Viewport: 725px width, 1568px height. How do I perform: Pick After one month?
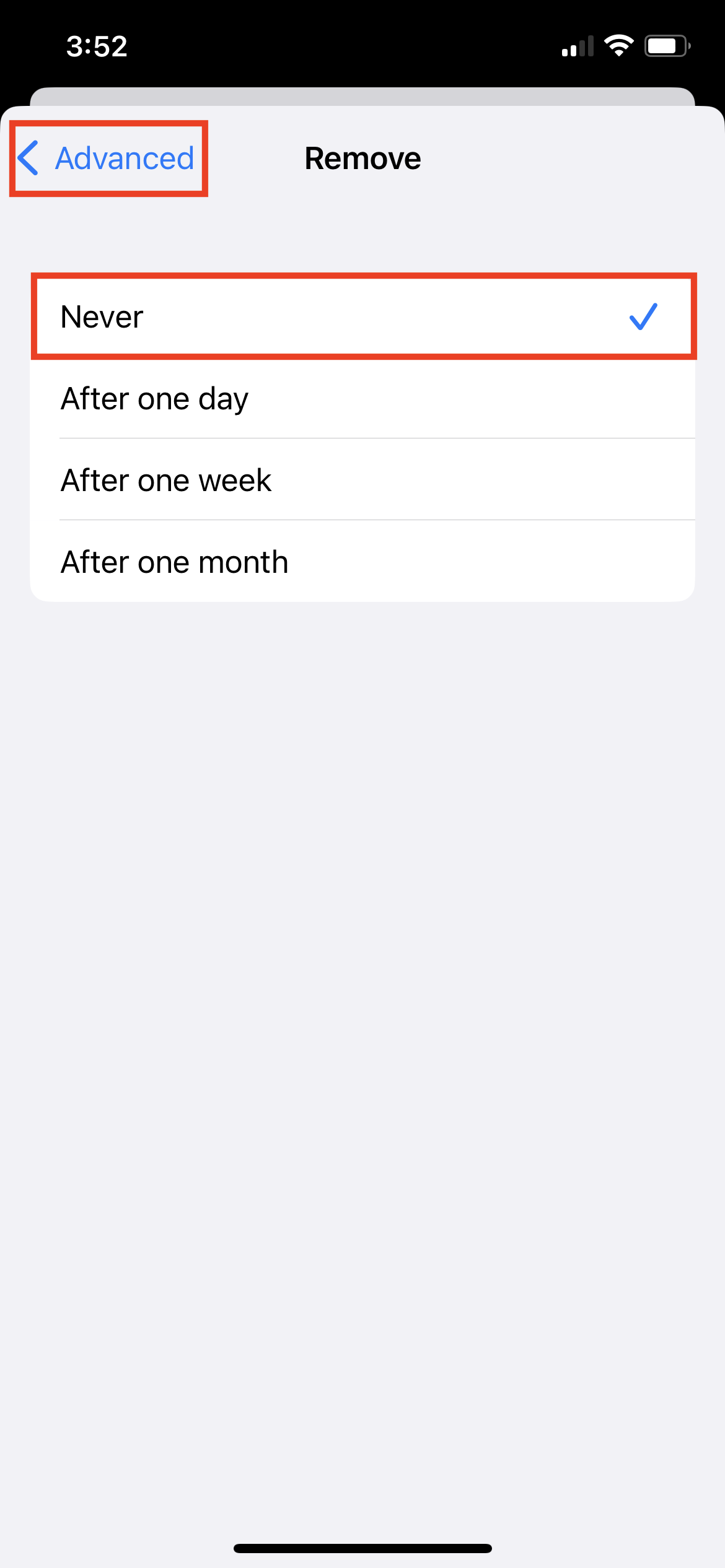click(x=362, y=562)
